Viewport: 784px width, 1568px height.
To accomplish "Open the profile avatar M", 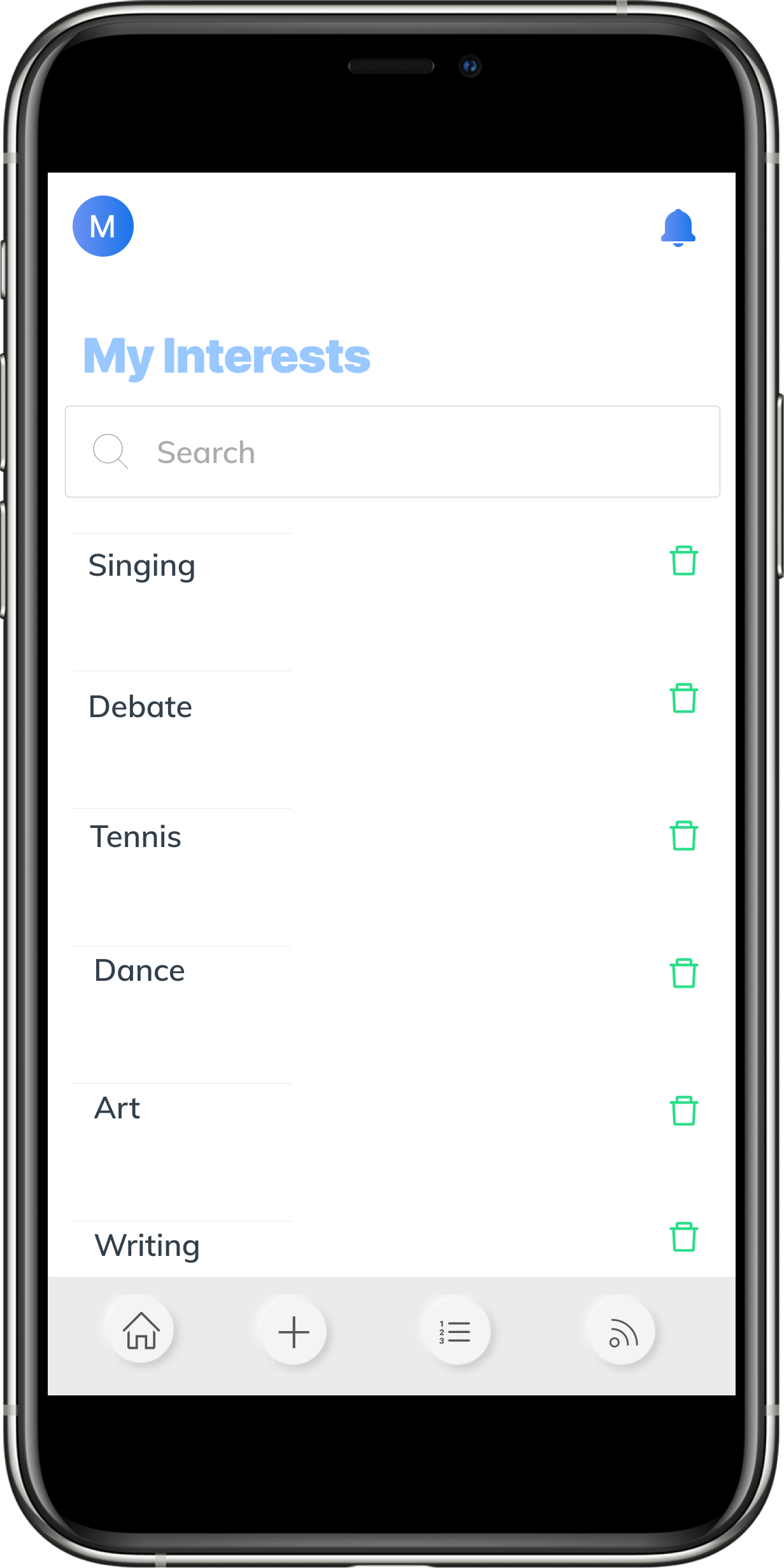I will pyautogui.click(x=103, y=226).
